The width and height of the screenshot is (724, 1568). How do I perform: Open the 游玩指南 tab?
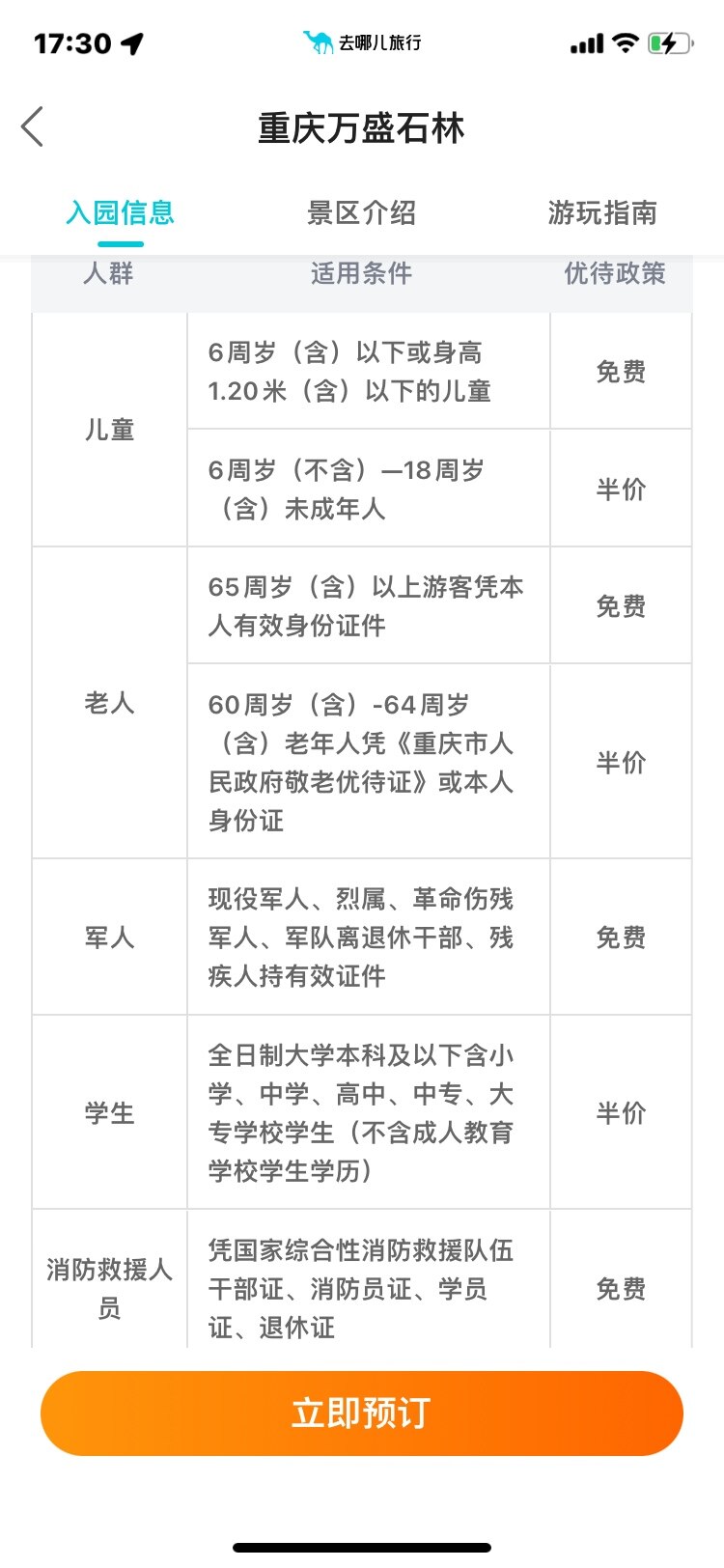(602, 213)
